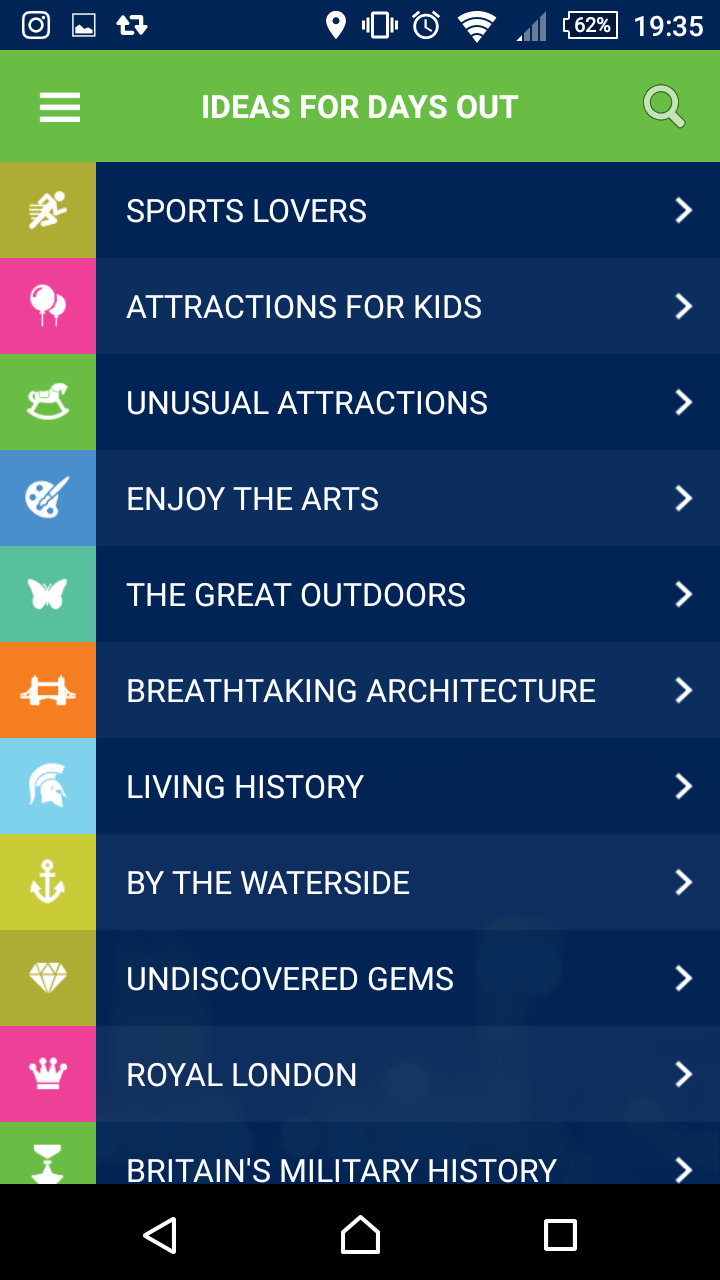Open Britain's Military History
The image size is (720, 1280).
(x=360, y=1160)
